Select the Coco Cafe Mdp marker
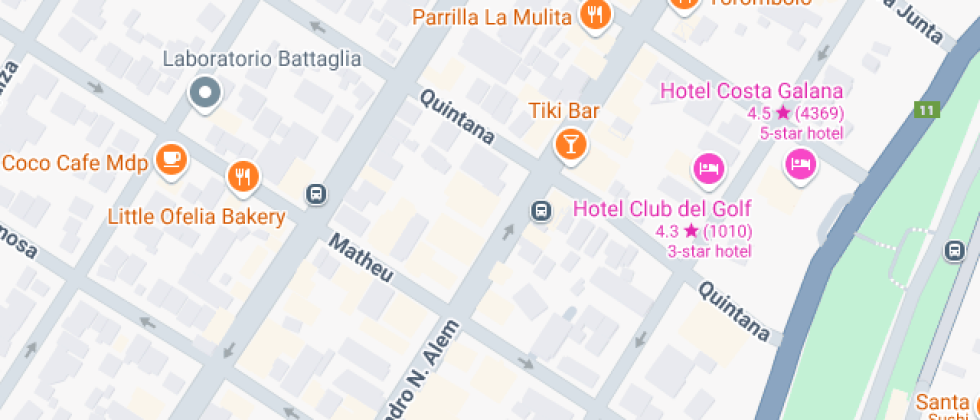 (x=172, y=159)
